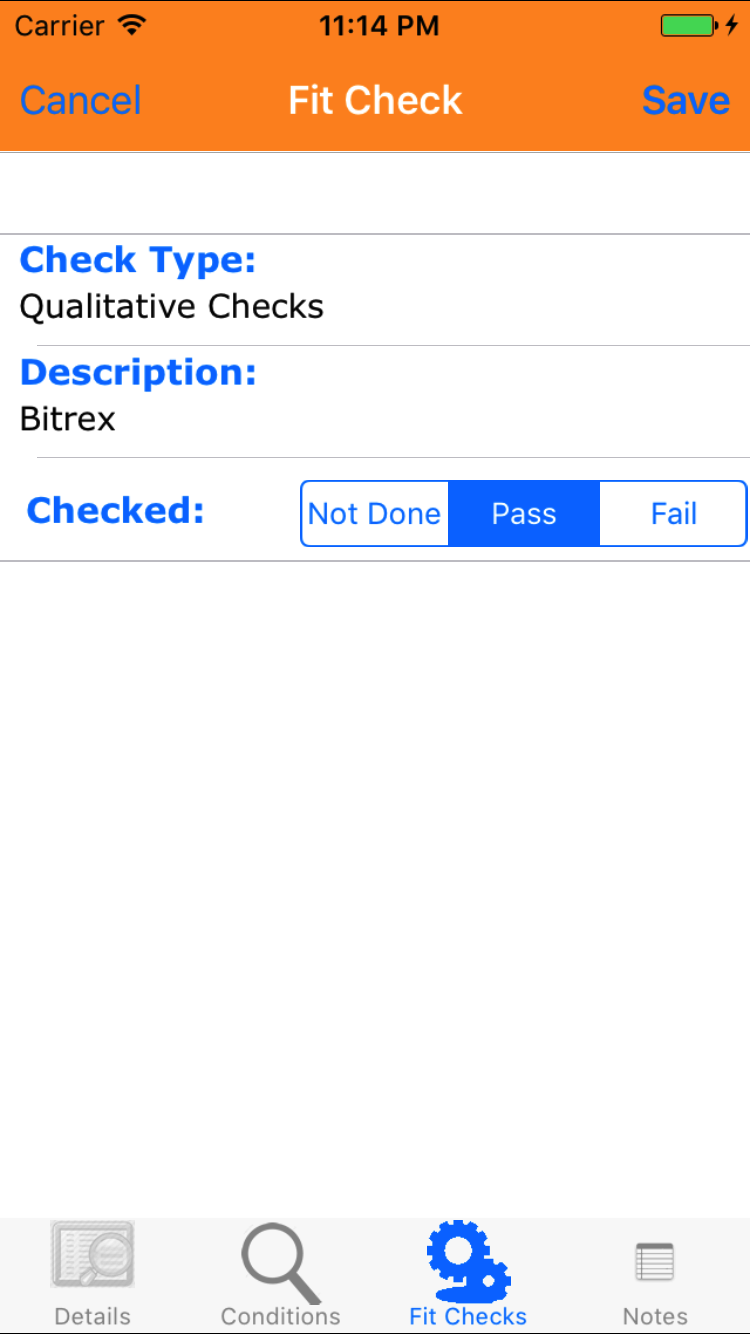750x1334 pixels.
Task: Select the Pass option
Action: [524, 513]
